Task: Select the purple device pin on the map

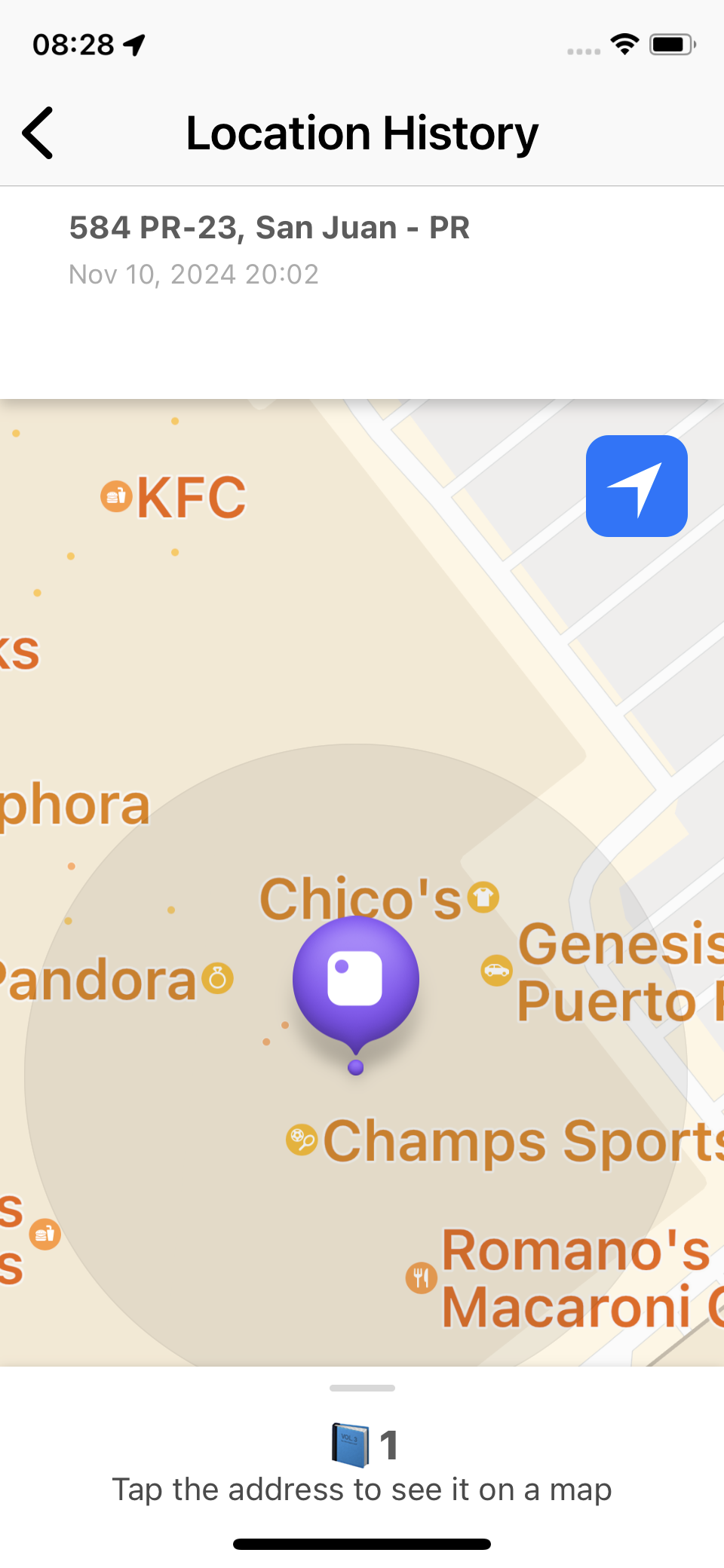Action: pos(356,980)
